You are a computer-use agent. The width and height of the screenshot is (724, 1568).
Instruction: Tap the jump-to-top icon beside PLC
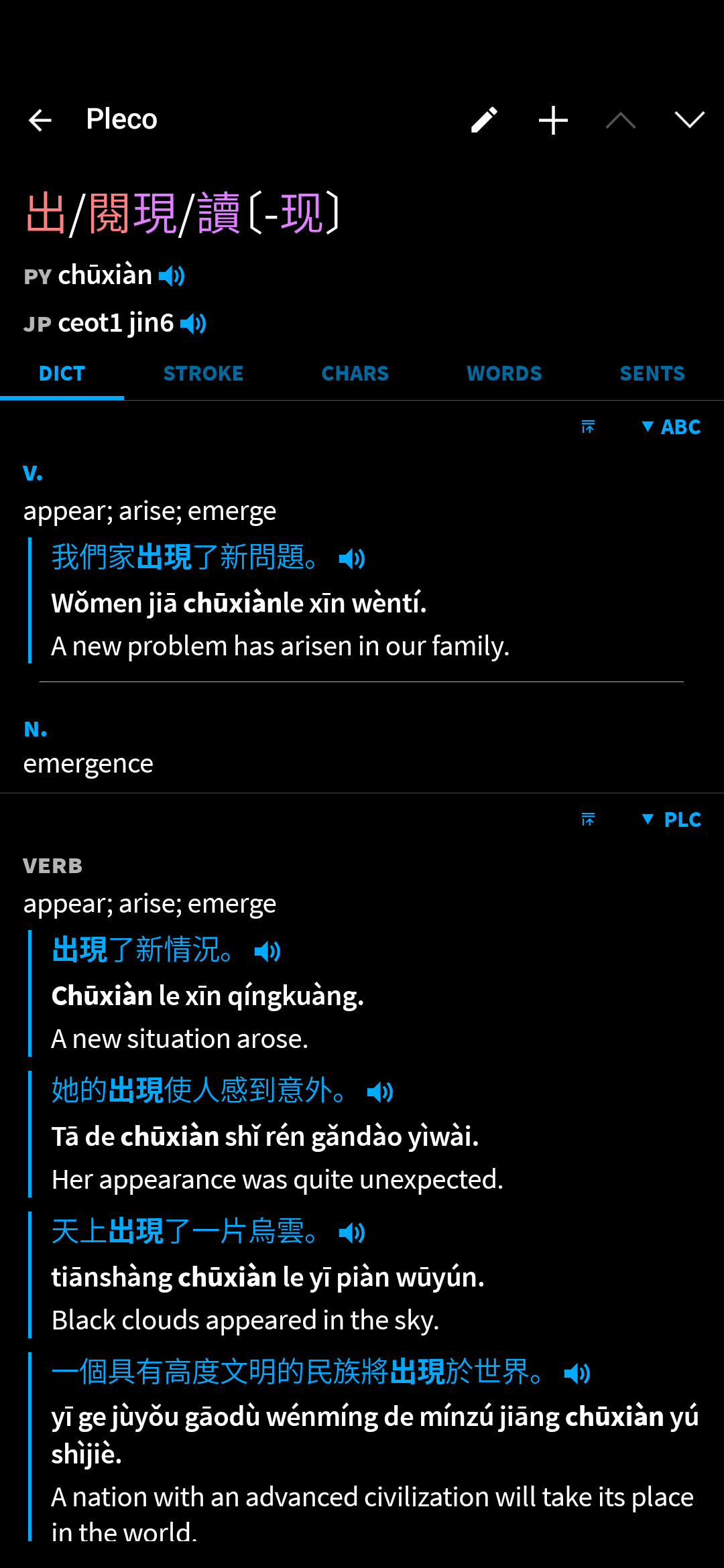[588, 820]
